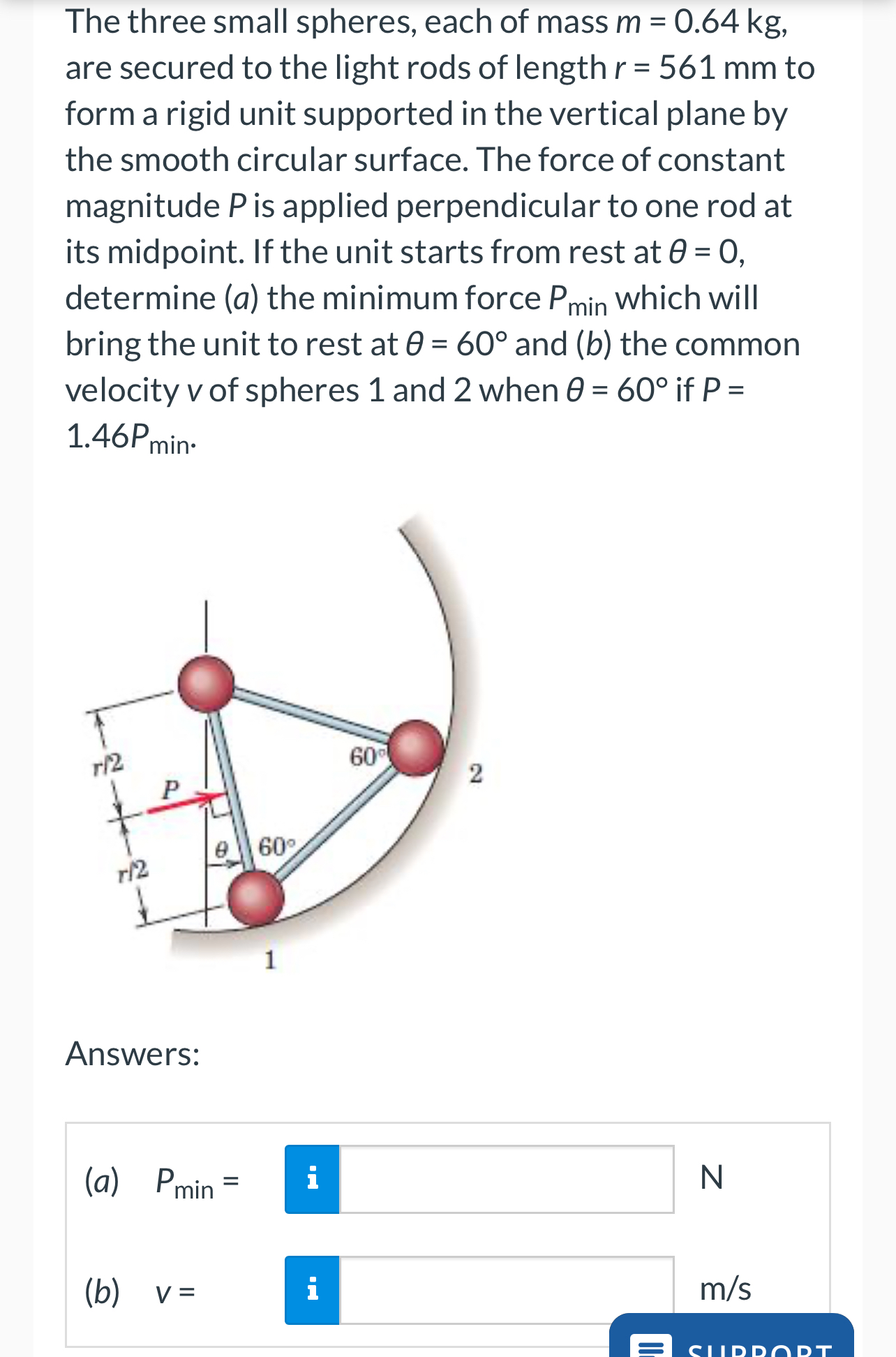Image resolution: width=896 pixels, height=1357 pixels.
Task: Open the Support button
Action: click(x=731, y=1339)
